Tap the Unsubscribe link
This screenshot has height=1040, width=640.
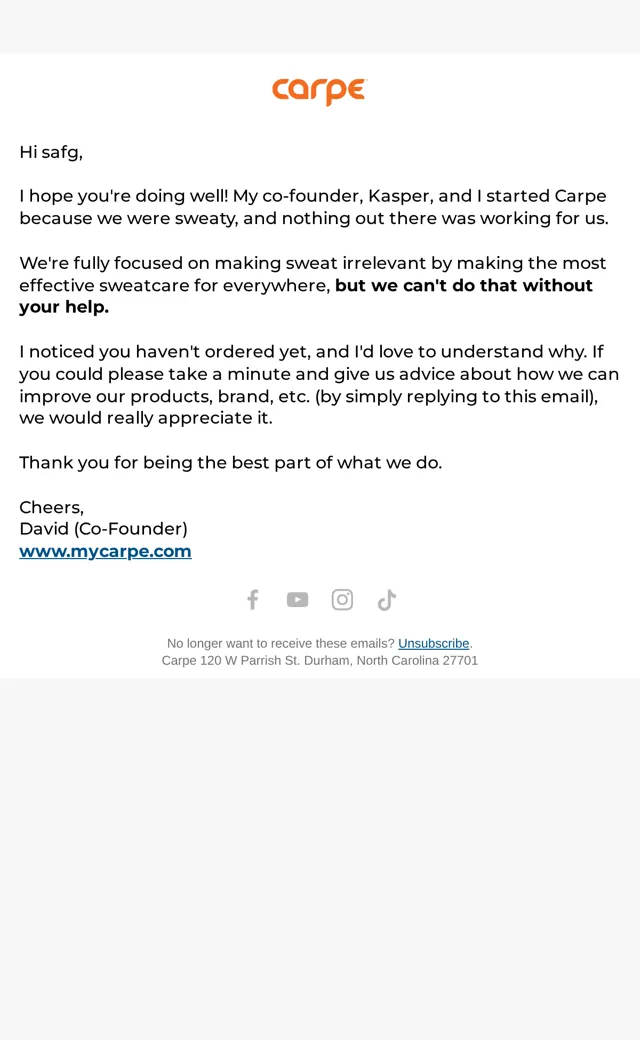point(434,643)
